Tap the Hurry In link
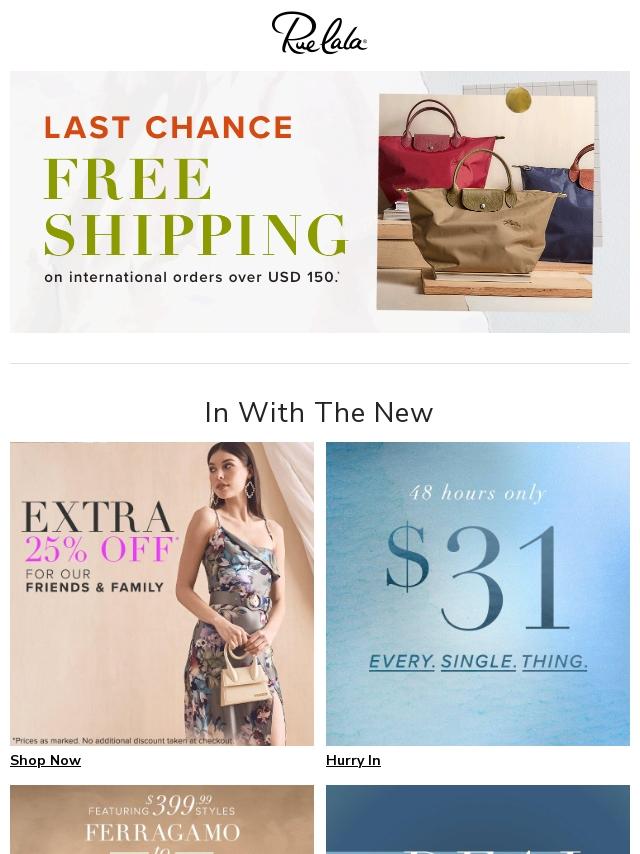Viewport: 640px width, 854px height. click(x=353, y=760)
